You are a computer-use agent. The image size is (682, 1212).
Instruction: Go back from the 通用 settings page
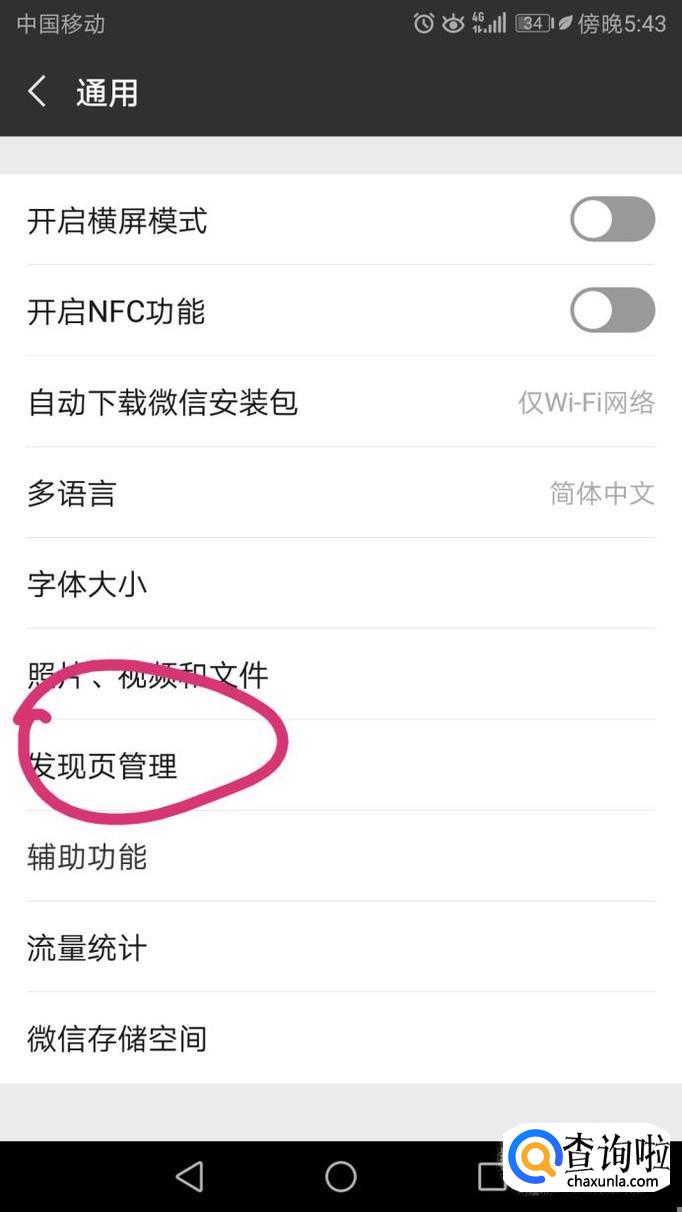(38, 92)
